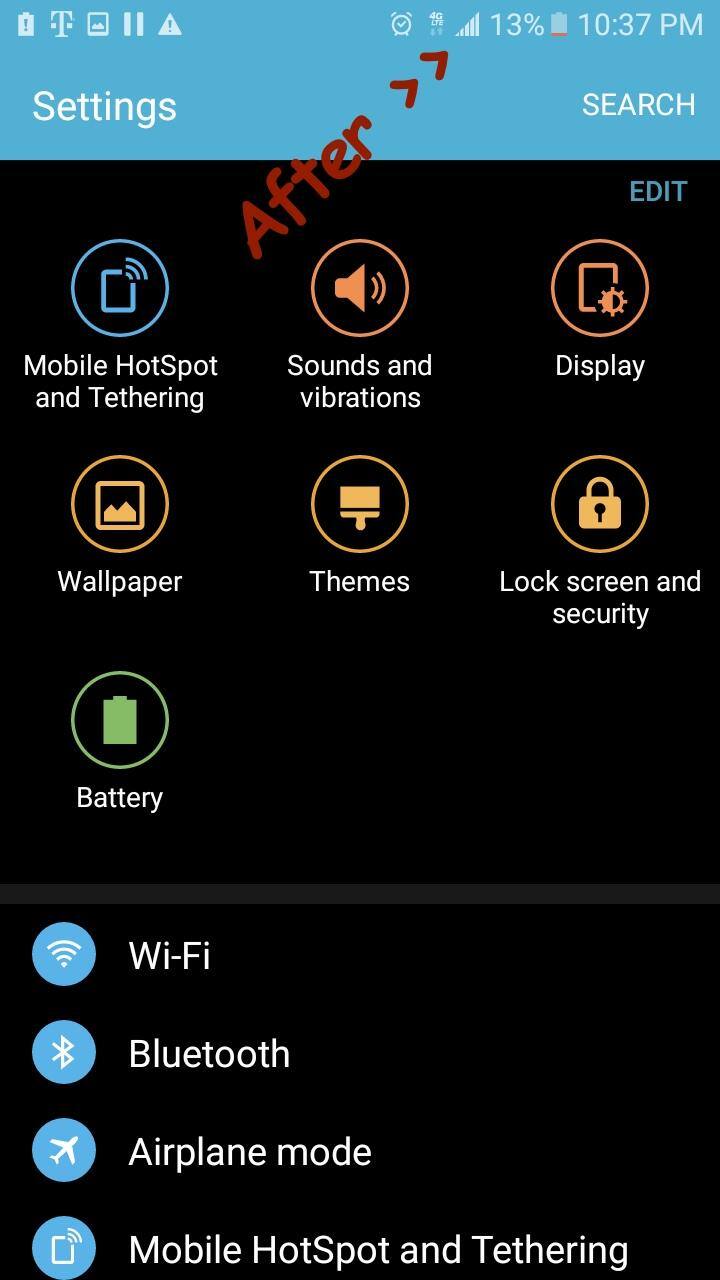This screenshot has height=1280, width=720.
Task: Open Display settings via the screen icon
Action: [600, 286]
